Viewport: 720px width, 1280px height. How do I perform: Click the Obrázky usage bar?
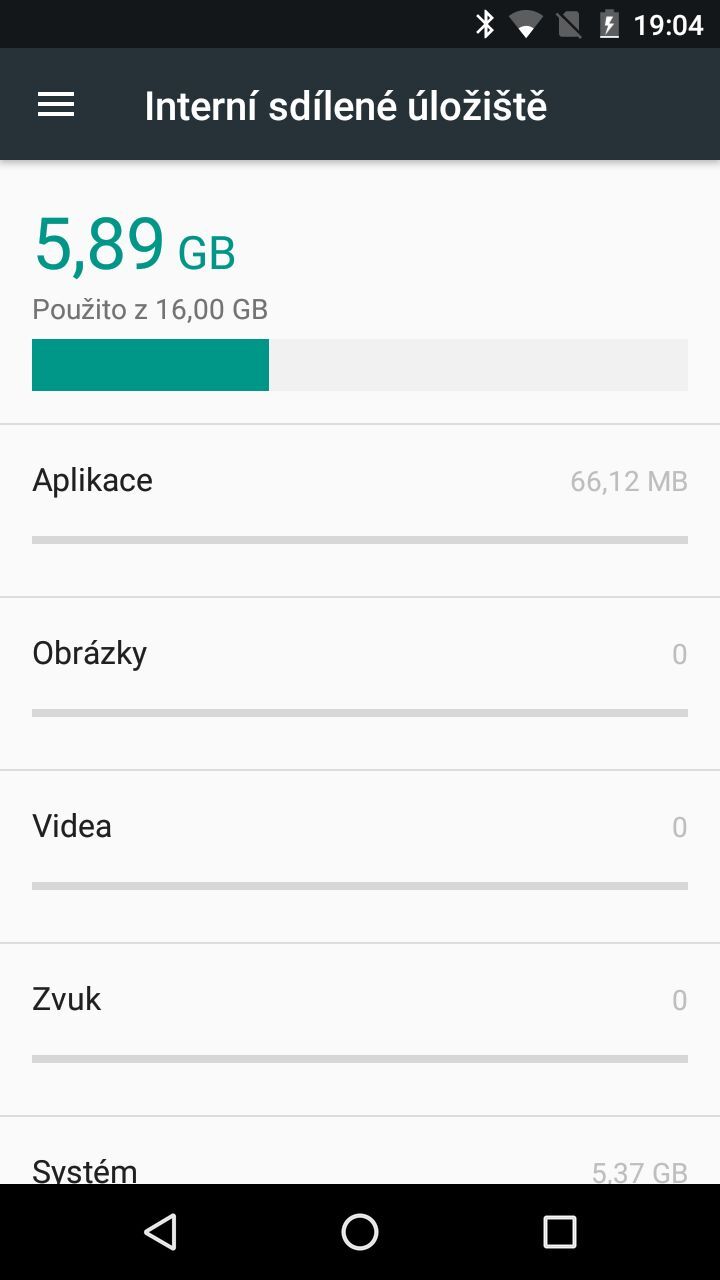click(x=360, y=712)
